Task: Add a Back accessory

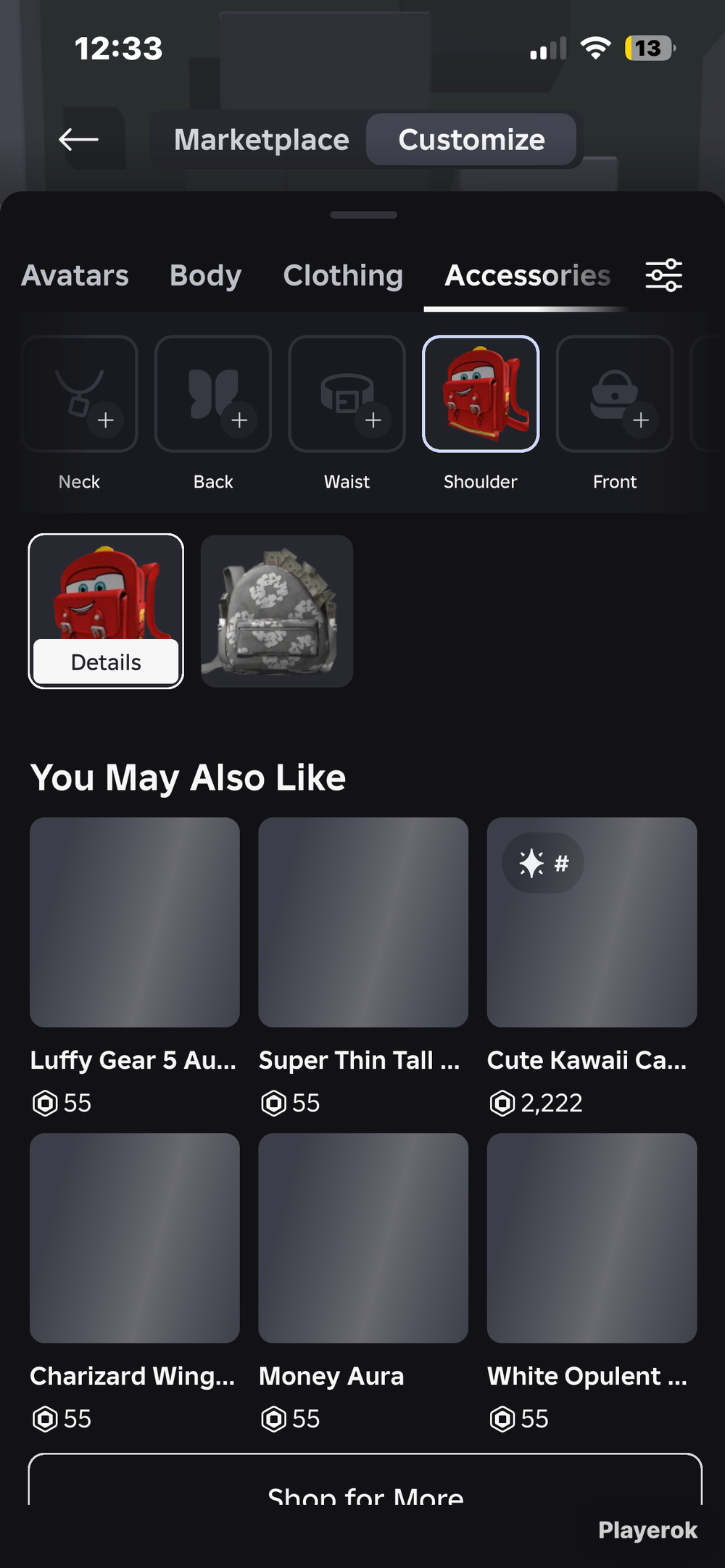Action: point(213,393)
